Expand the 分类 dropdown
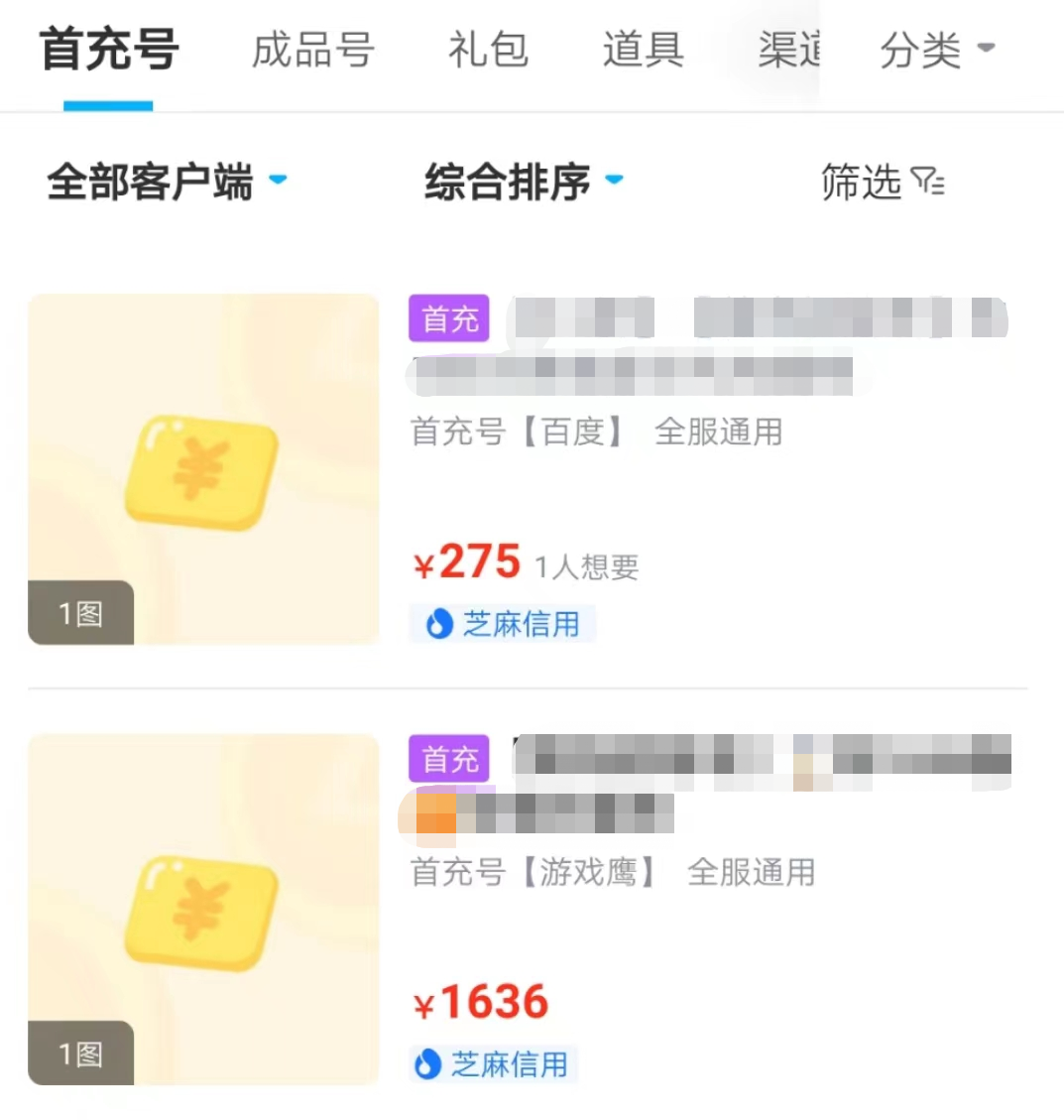 click(x=936, y=50)
